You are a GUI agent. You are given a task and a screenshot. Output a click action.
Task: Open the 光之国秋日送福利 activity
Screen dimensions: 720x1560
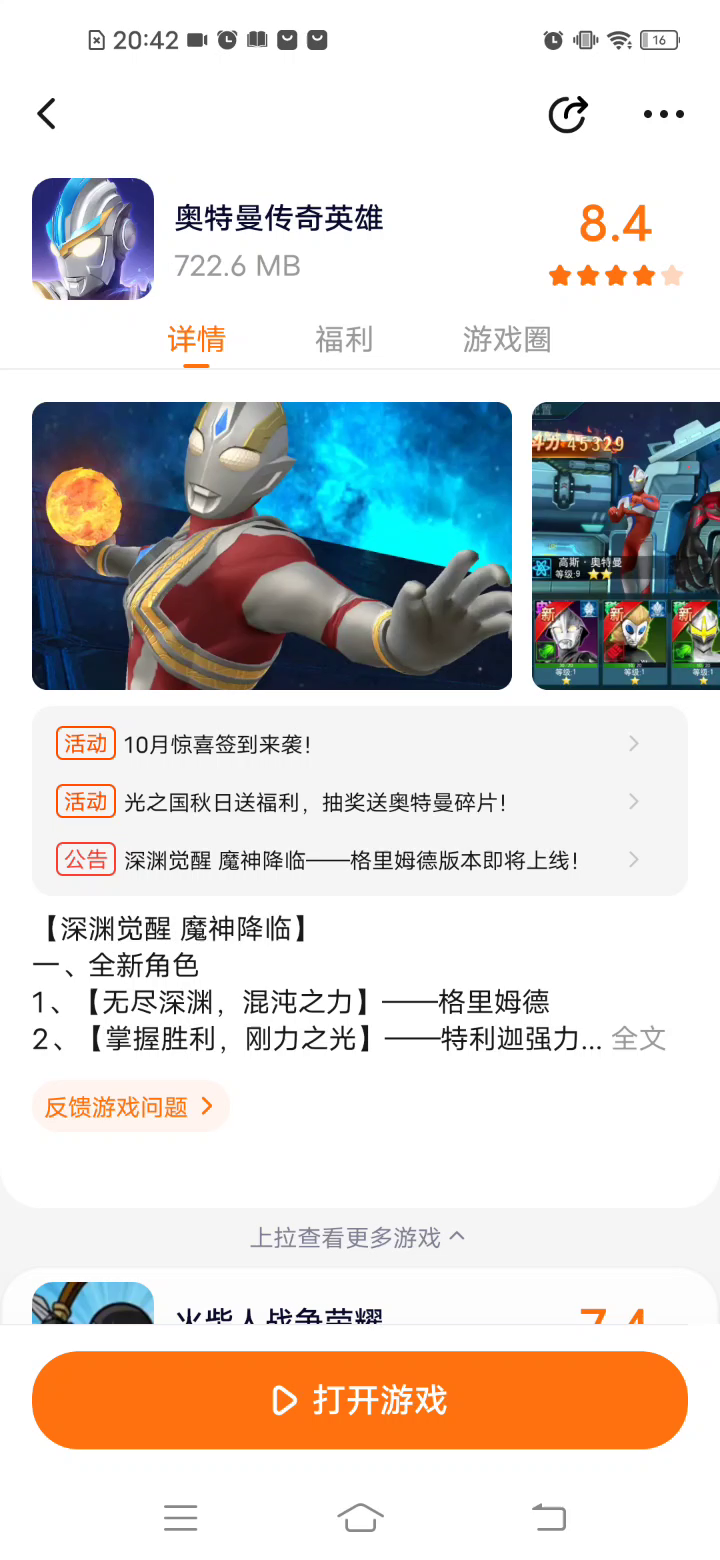coord(360,802)
